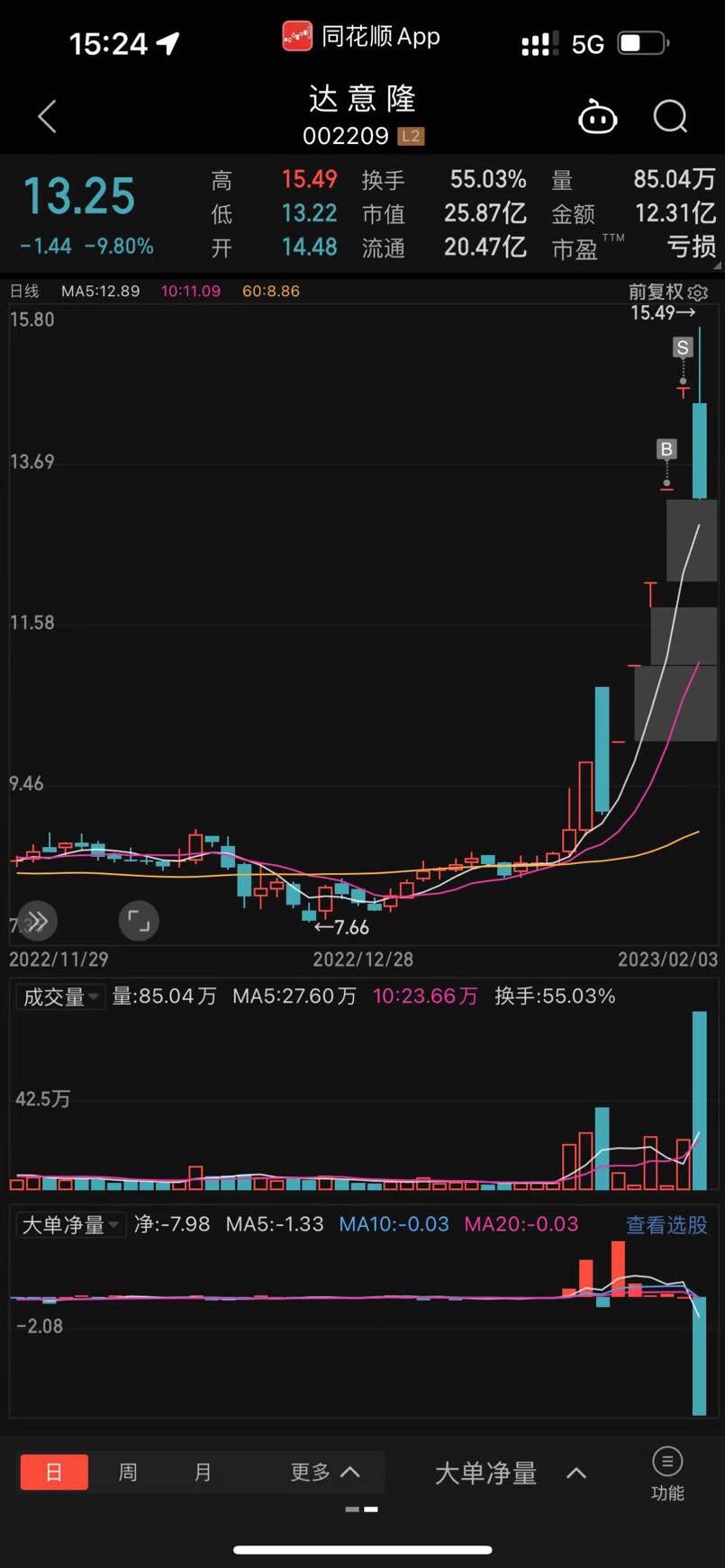Open the 成交量 indicator dropdown
Image resolution: width=725 pixels, height=1568 pixels.
60,996
